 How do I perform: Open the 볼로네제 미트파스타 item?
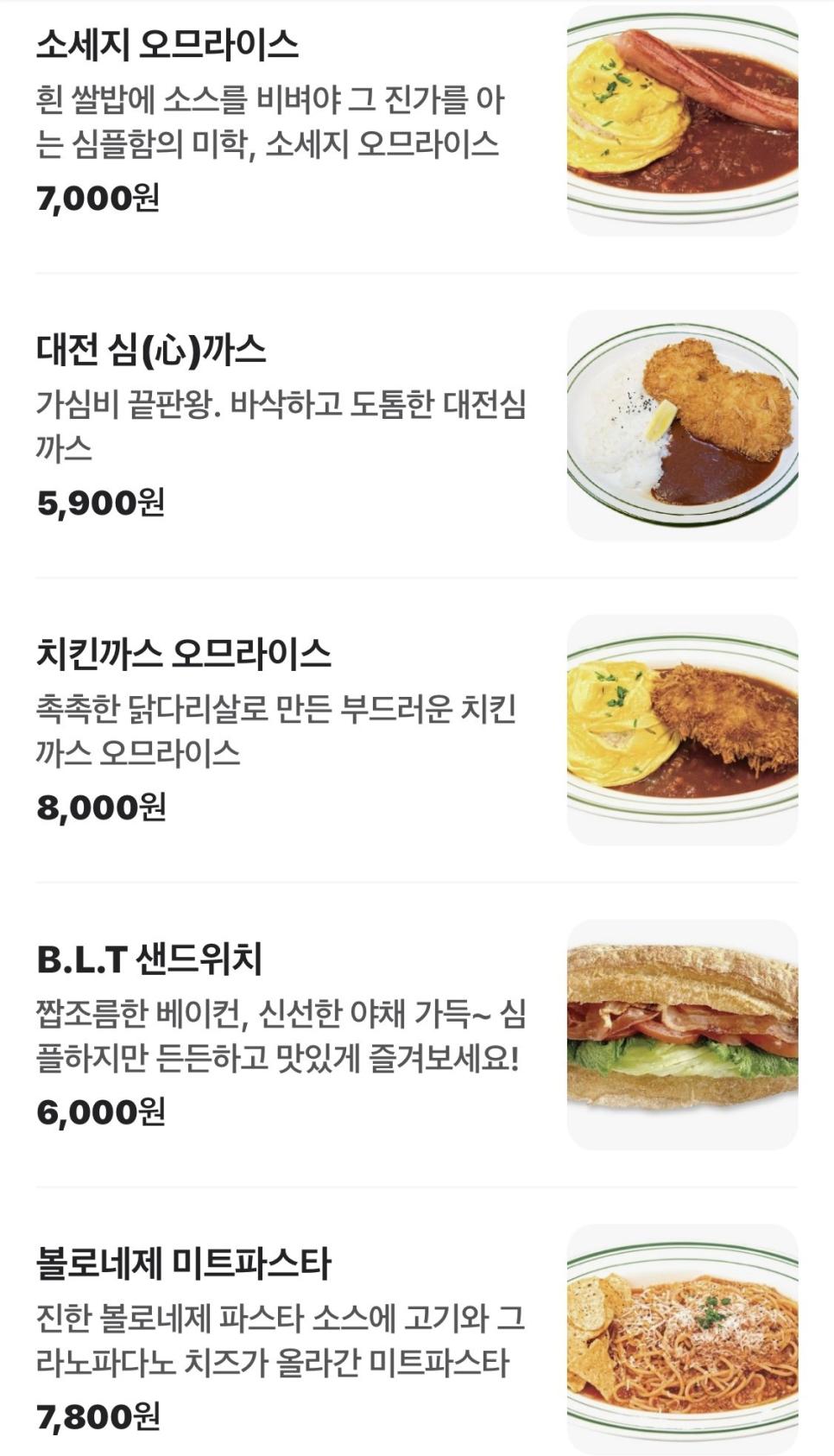183,1264
